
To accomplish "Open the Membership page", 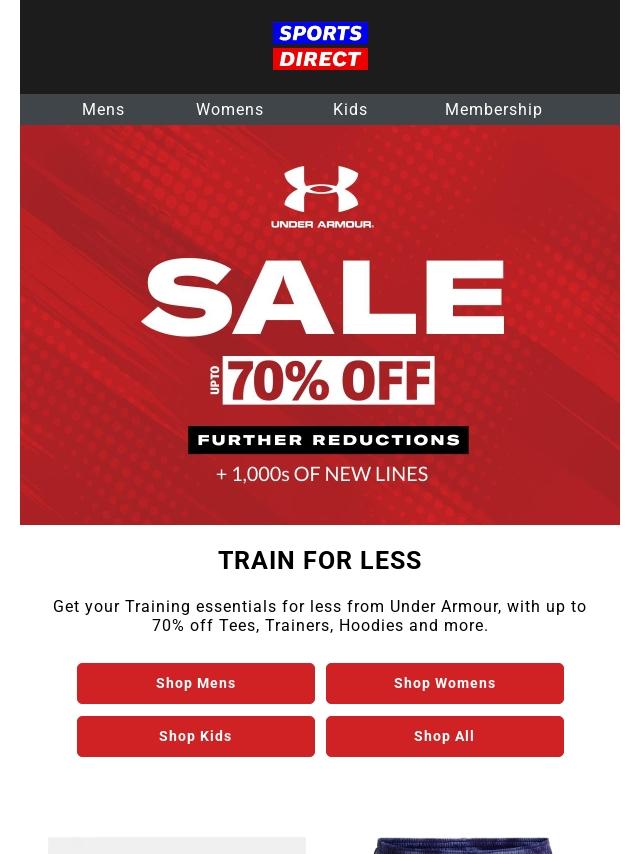I will [493, 110].
